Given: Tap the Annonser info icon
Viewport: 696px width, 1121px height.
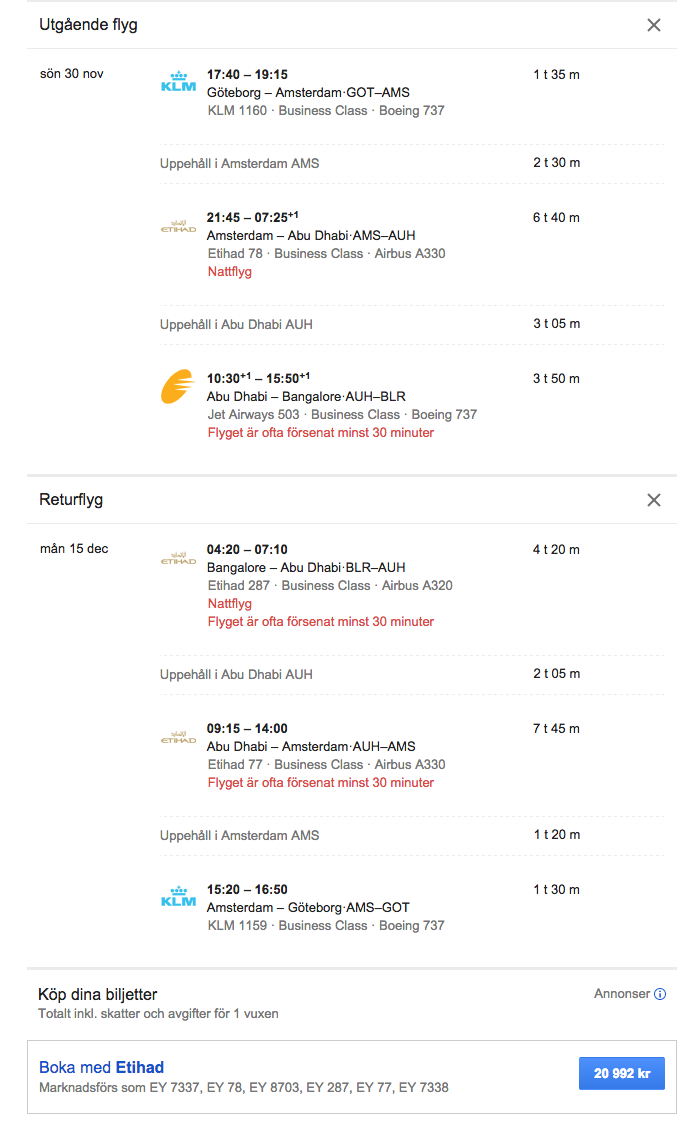Looking at the screenshot, I should [660, 994].
